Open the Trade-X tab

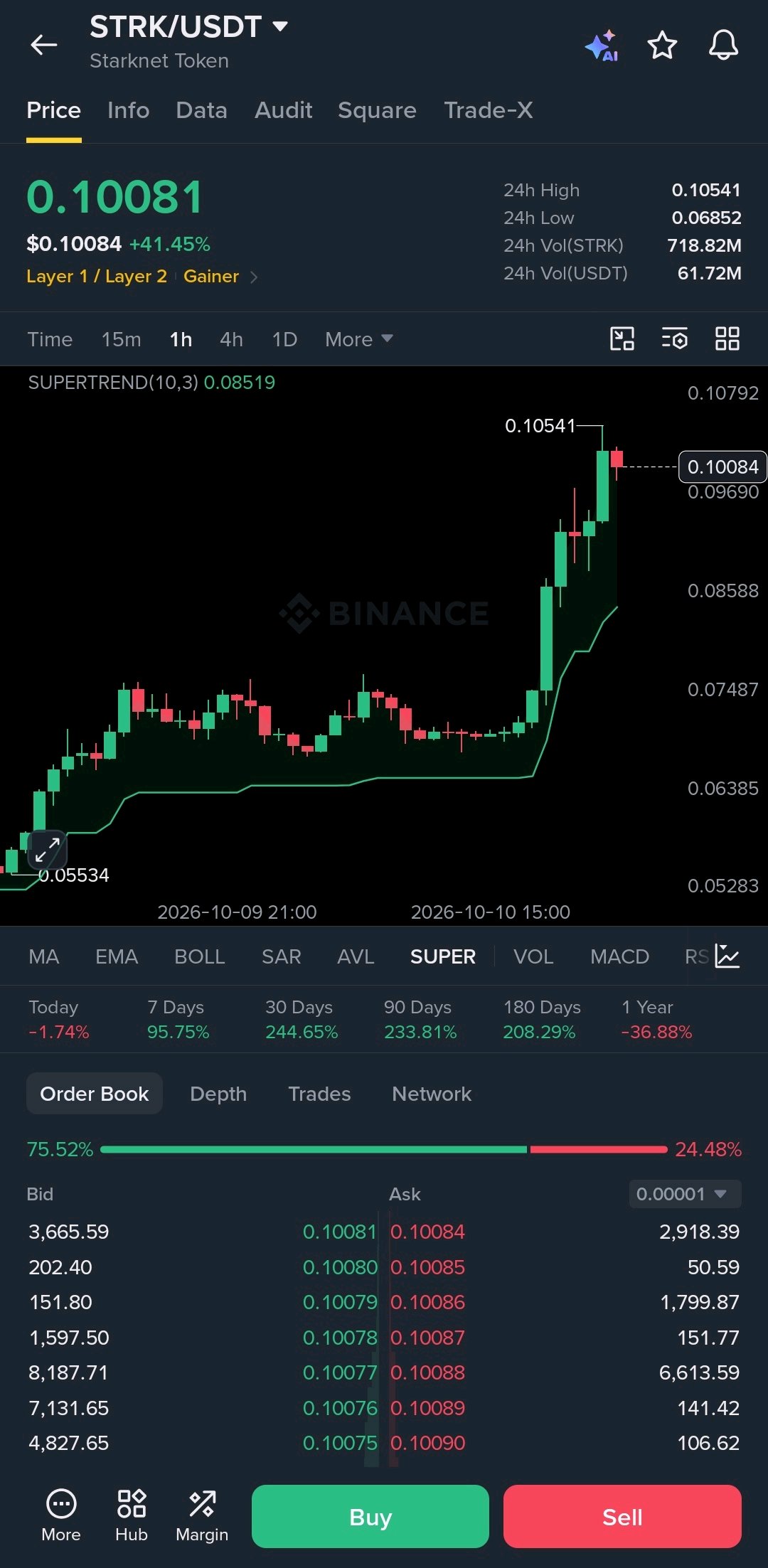(488, 110)
